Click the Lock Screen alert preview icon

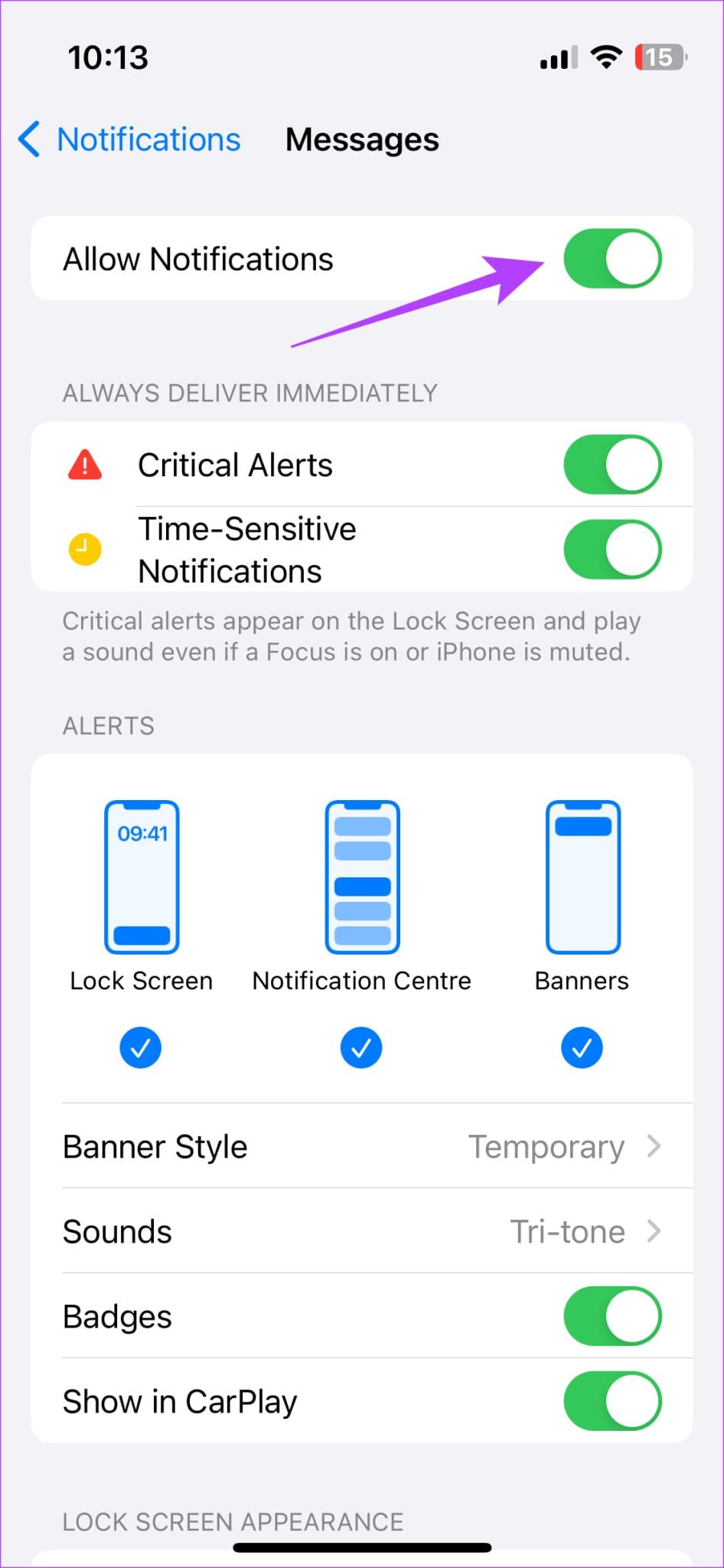pyautogui.click(x=141, y=877)
